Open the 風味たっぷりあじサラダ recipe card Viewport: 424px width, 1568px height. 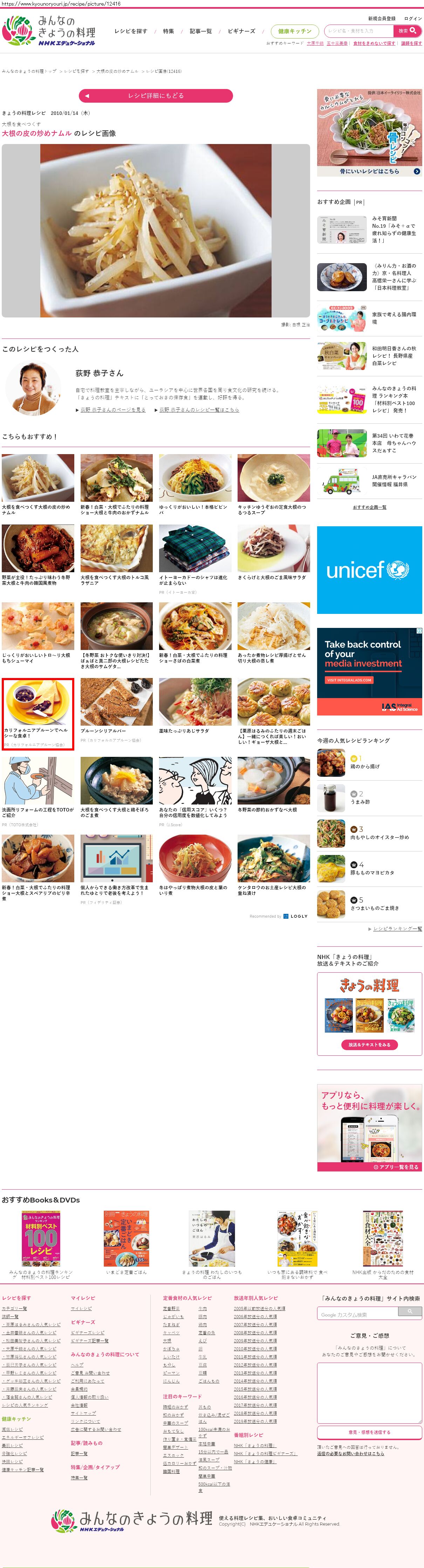(x=195, y=706)
